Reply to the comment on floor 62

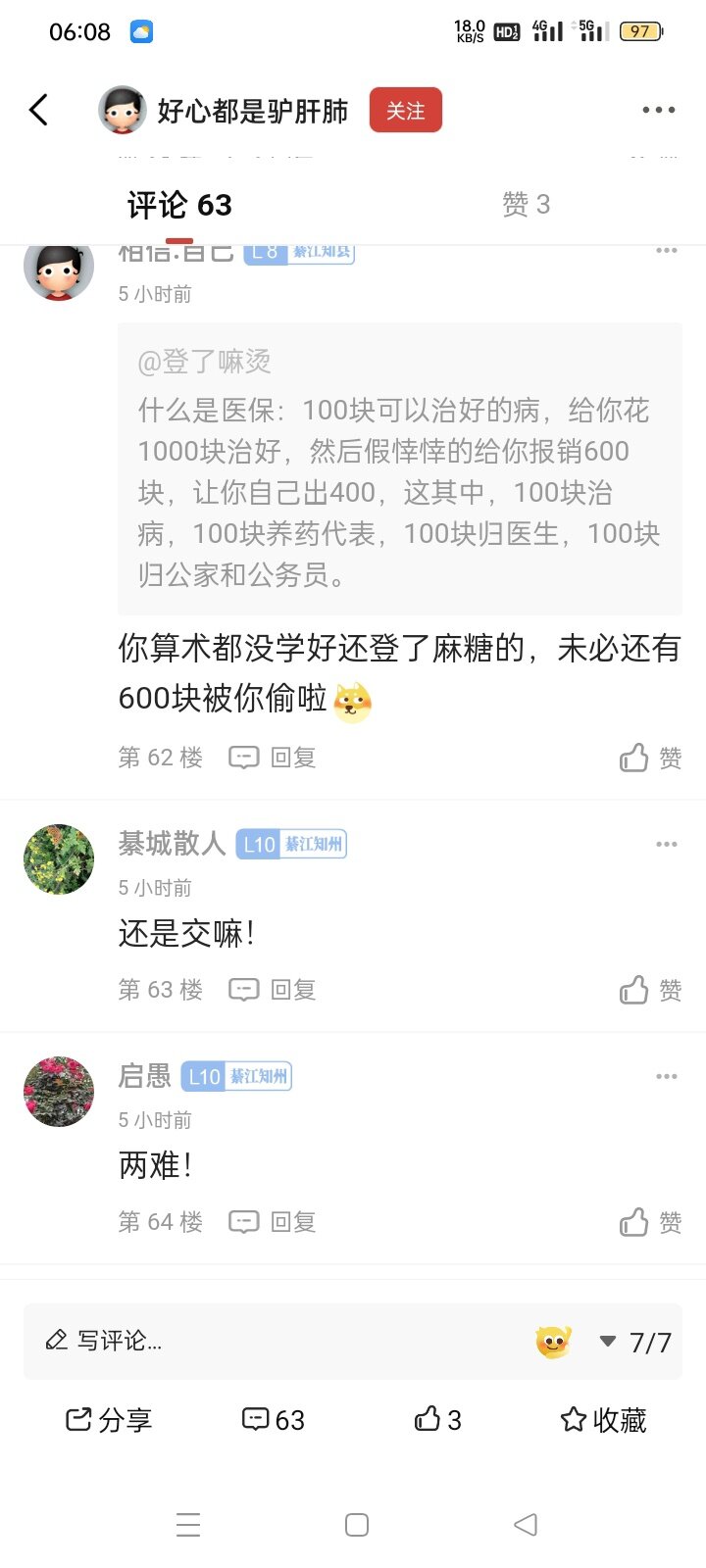pyautogui.click(x=273, y=758)
